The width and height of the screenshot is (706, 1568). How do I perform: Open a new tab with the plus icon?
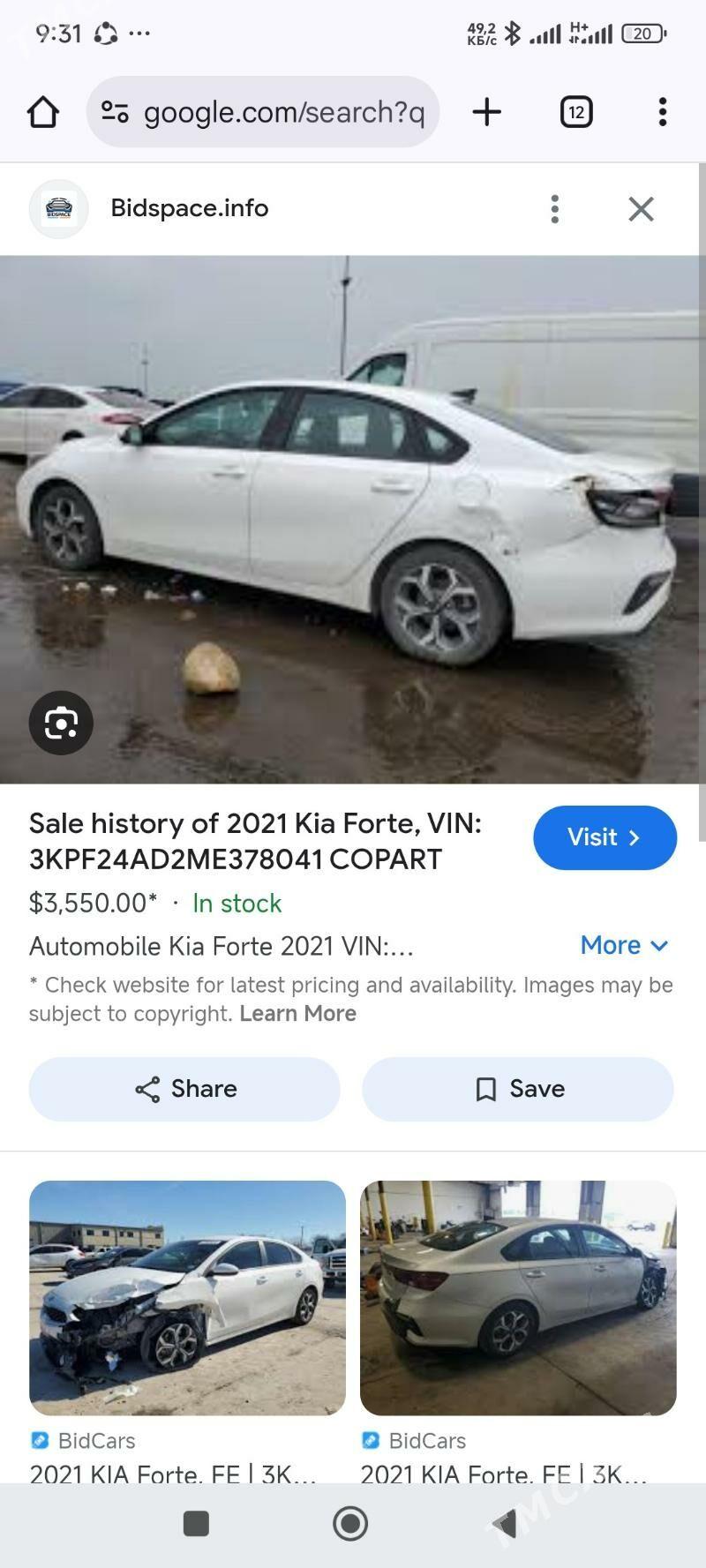(486, 112)
